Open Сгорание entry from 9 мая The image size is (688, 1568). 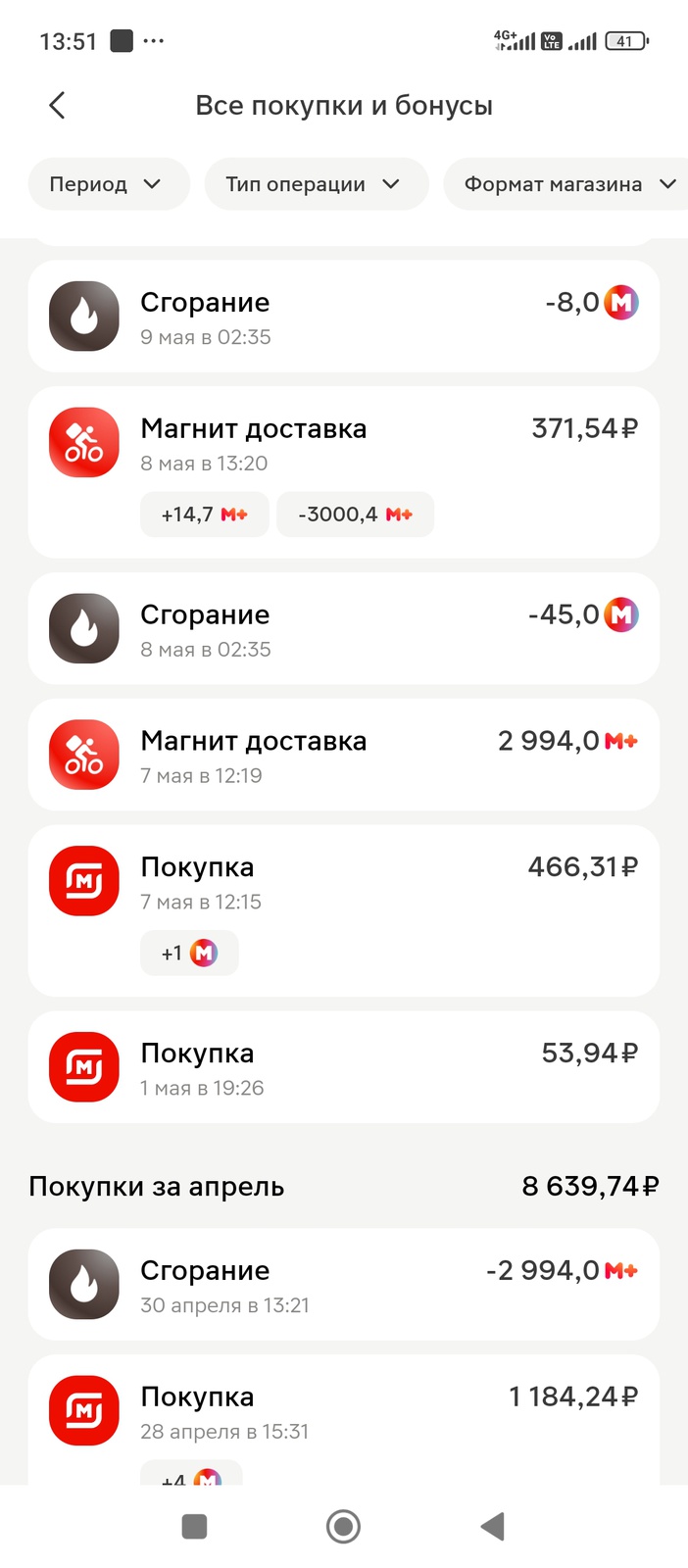click(x=343, y=317)
